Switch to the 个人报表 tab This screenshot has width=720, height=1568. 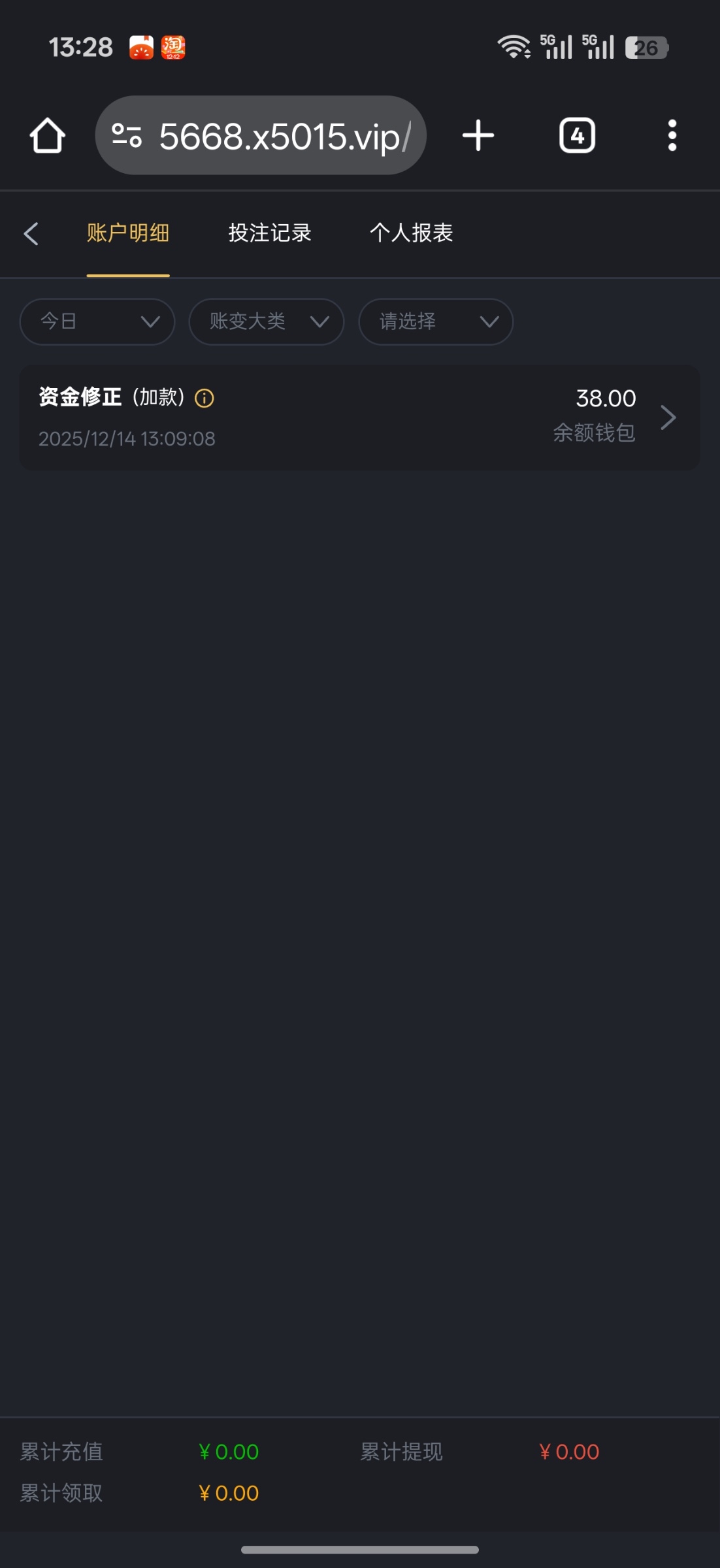[411, 233]
